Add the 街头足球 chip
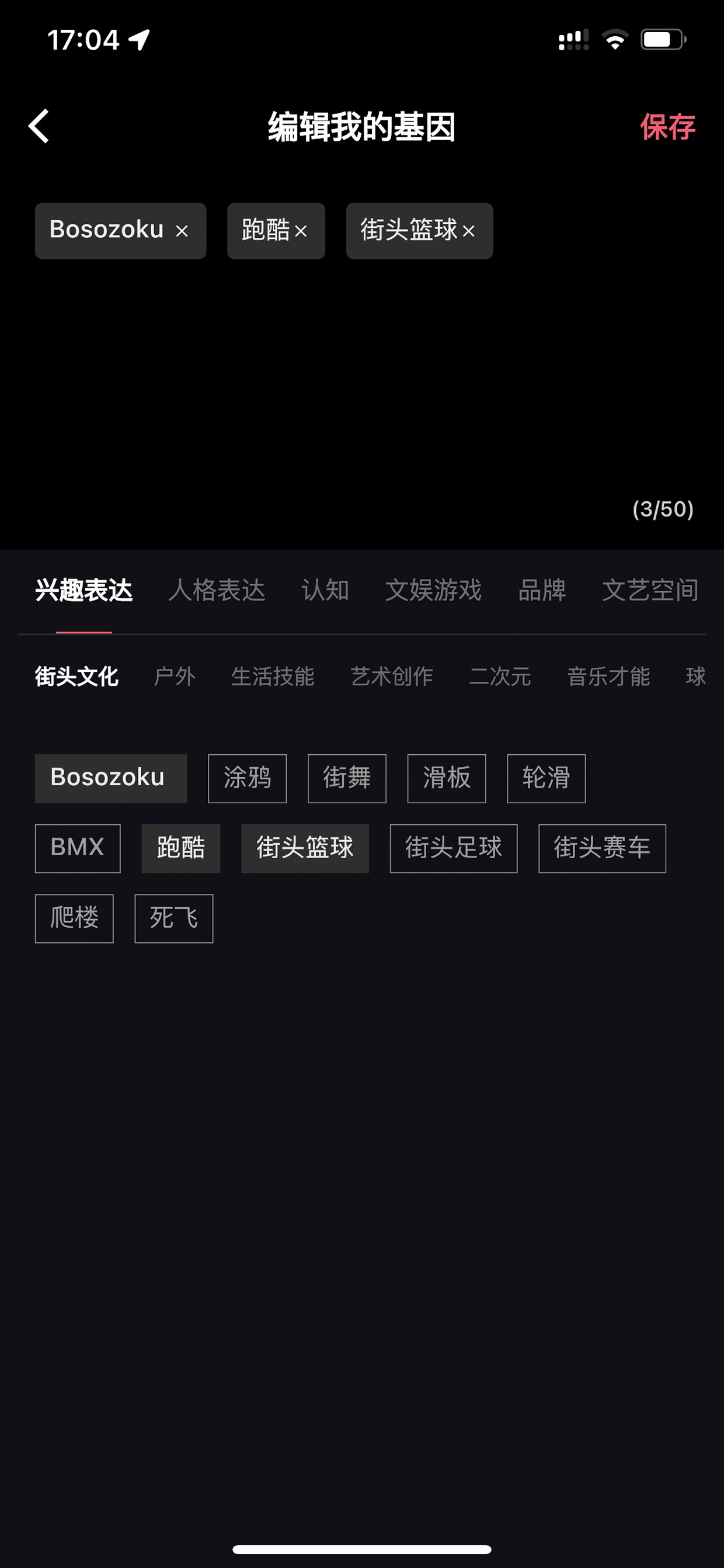The width and height of the screenshot is (724, 1568). pyautogui.click(x=454, y=848)
